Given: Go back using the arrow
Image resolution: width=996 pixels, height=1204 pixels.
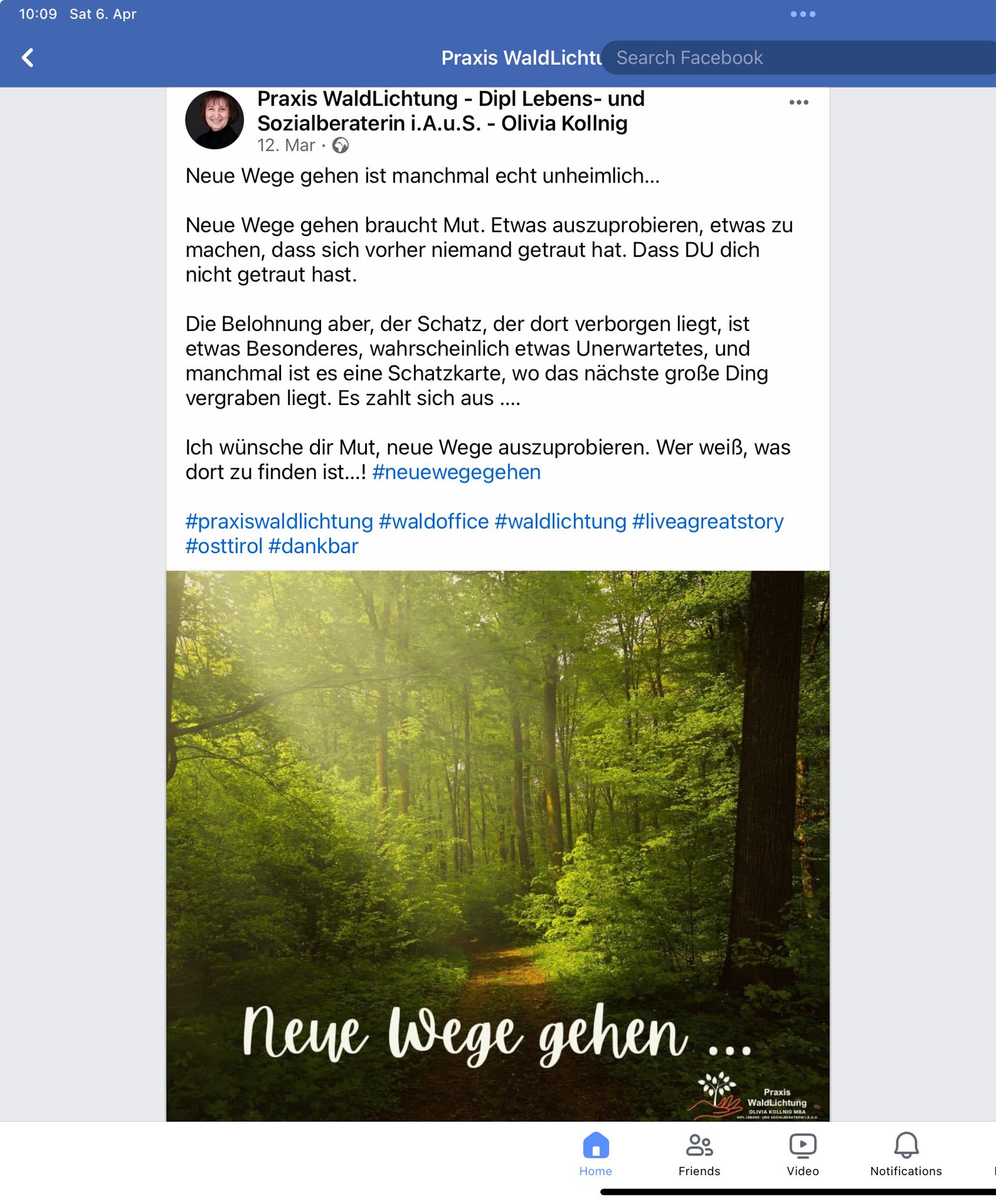Looking at the screenshot, I should (x=28, y=58).
